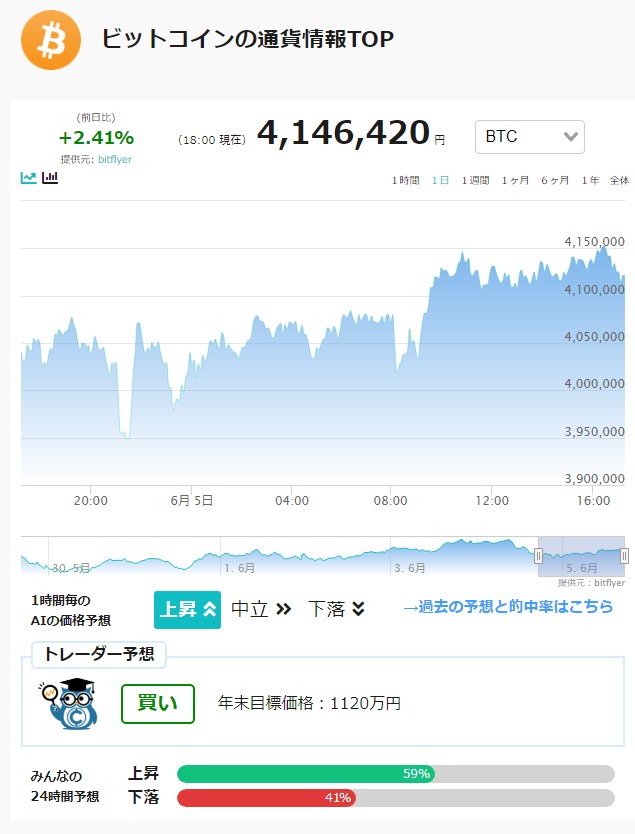Switch to the candlestick bar chart view

coord(50,178)
